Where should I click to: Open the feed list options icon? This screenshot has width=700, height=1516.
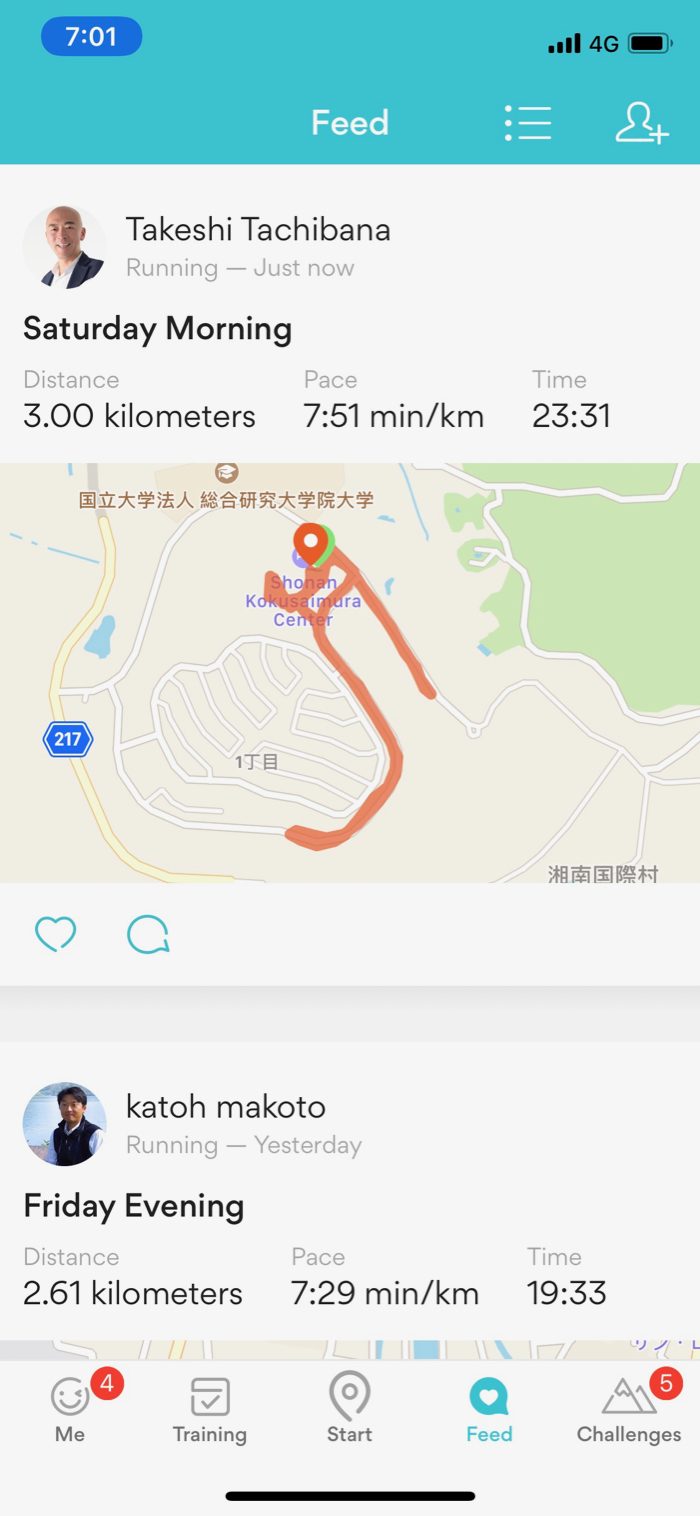coord(528,123)
